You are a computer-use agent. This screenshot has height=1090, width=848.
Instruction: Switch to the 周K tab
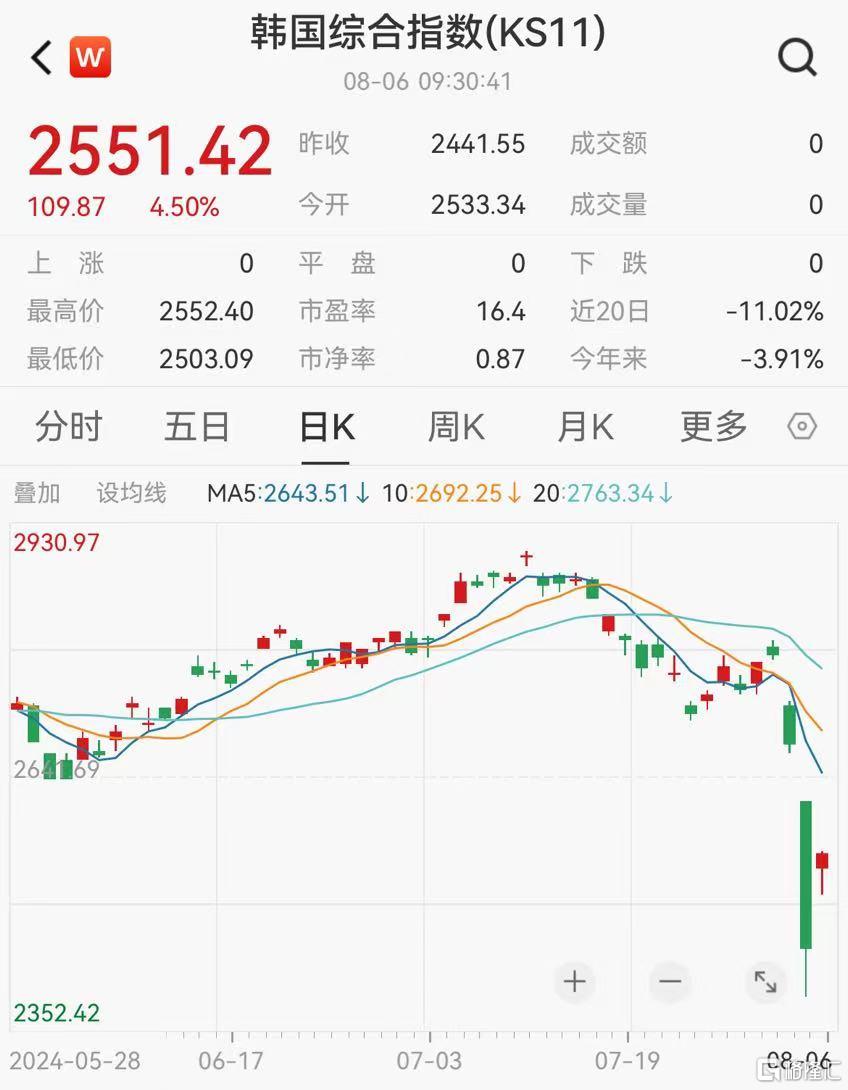click(x=456, y=427)
